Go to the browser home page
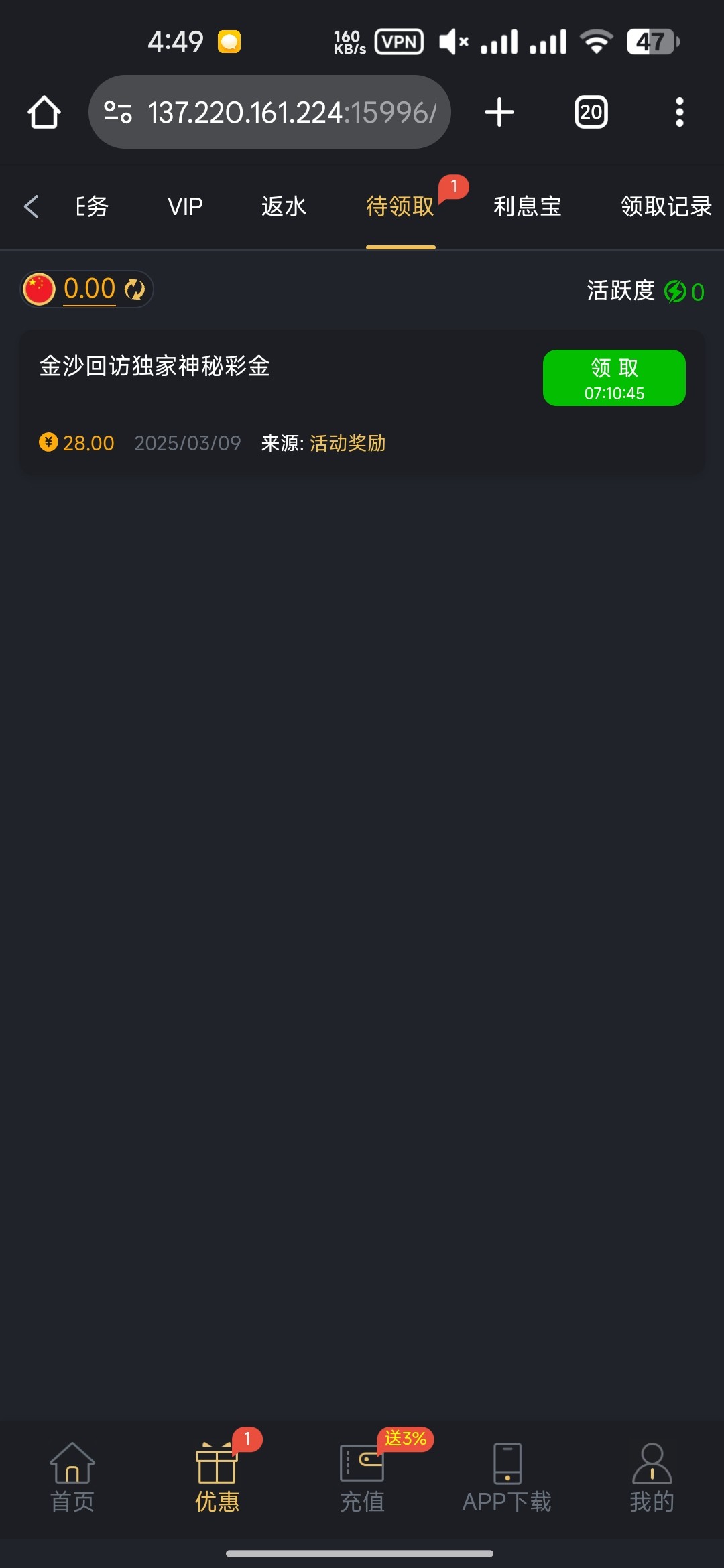724x1568 pixels. tap(44, 112)
